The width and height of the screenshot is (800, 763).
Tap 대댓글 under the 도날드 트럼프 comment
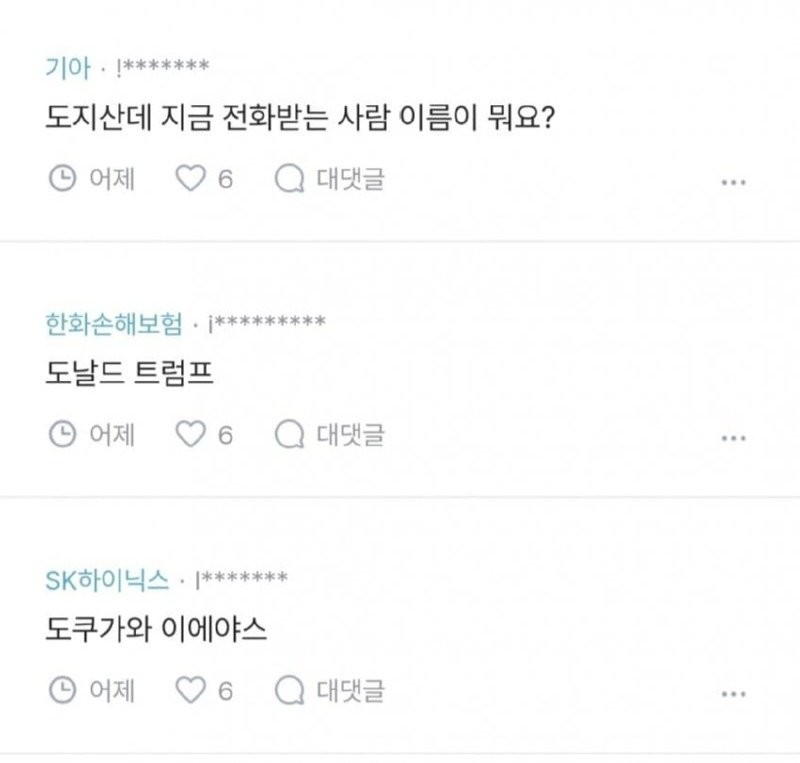pos(330,435)
